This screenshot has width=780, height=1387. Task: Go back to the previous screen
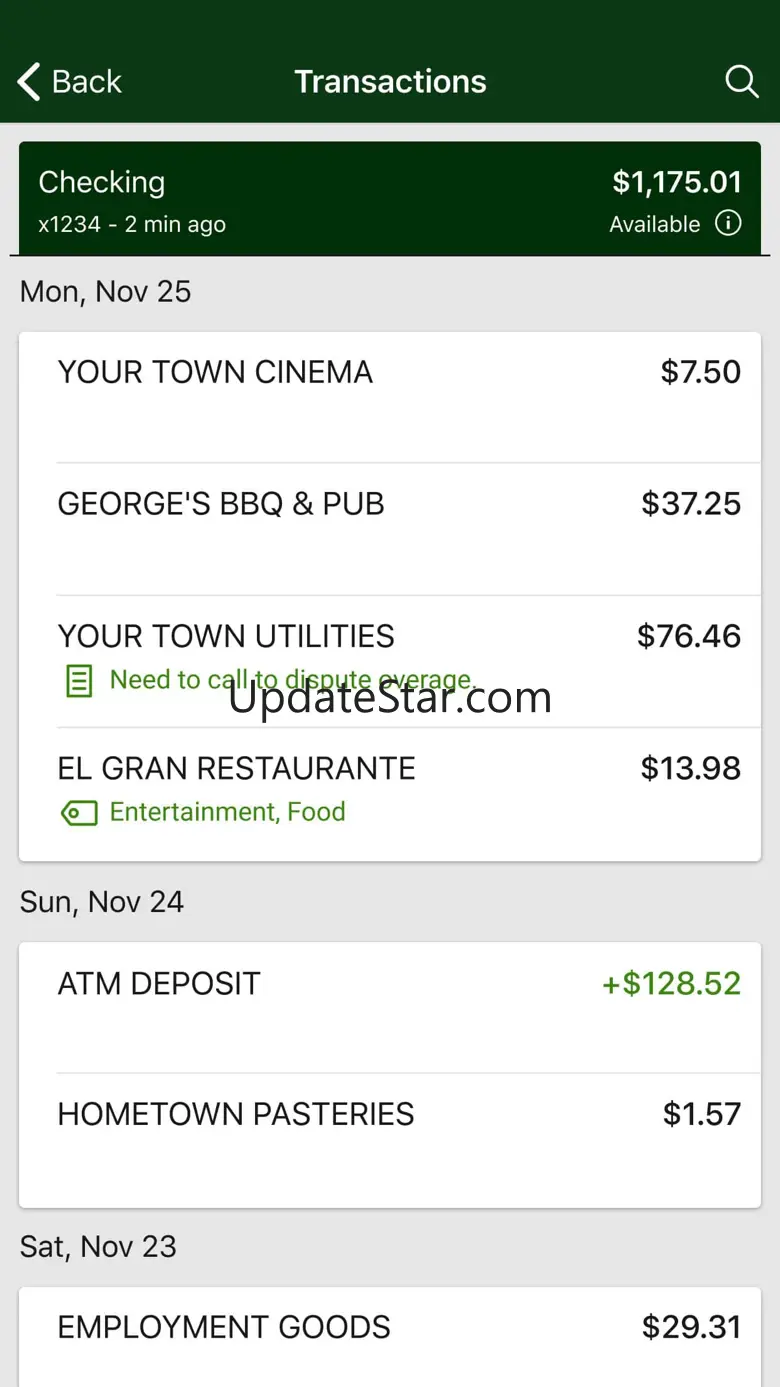point(70,82)
